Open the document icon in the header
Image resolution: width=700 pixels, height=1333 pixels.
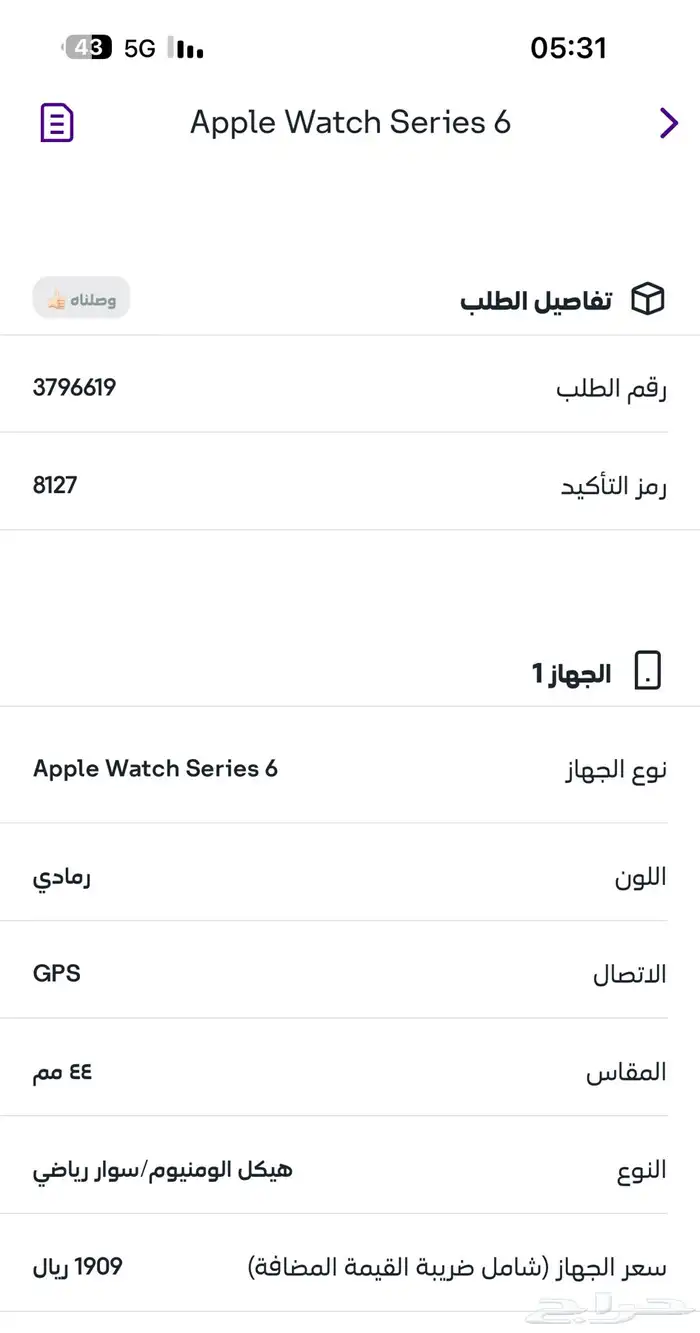click(57, 123)
